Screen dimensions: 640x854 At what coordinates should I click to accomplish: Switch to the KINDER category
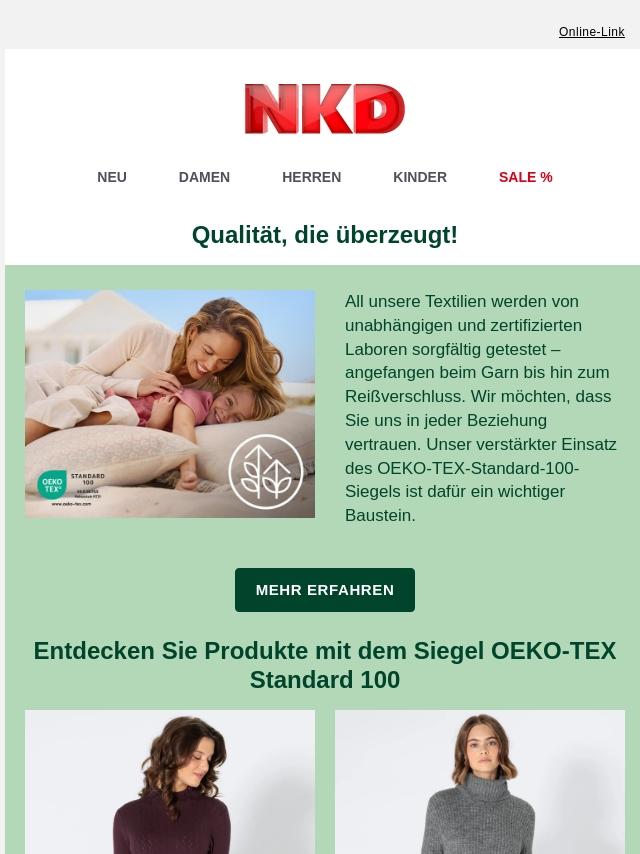(x=419, y=177)
